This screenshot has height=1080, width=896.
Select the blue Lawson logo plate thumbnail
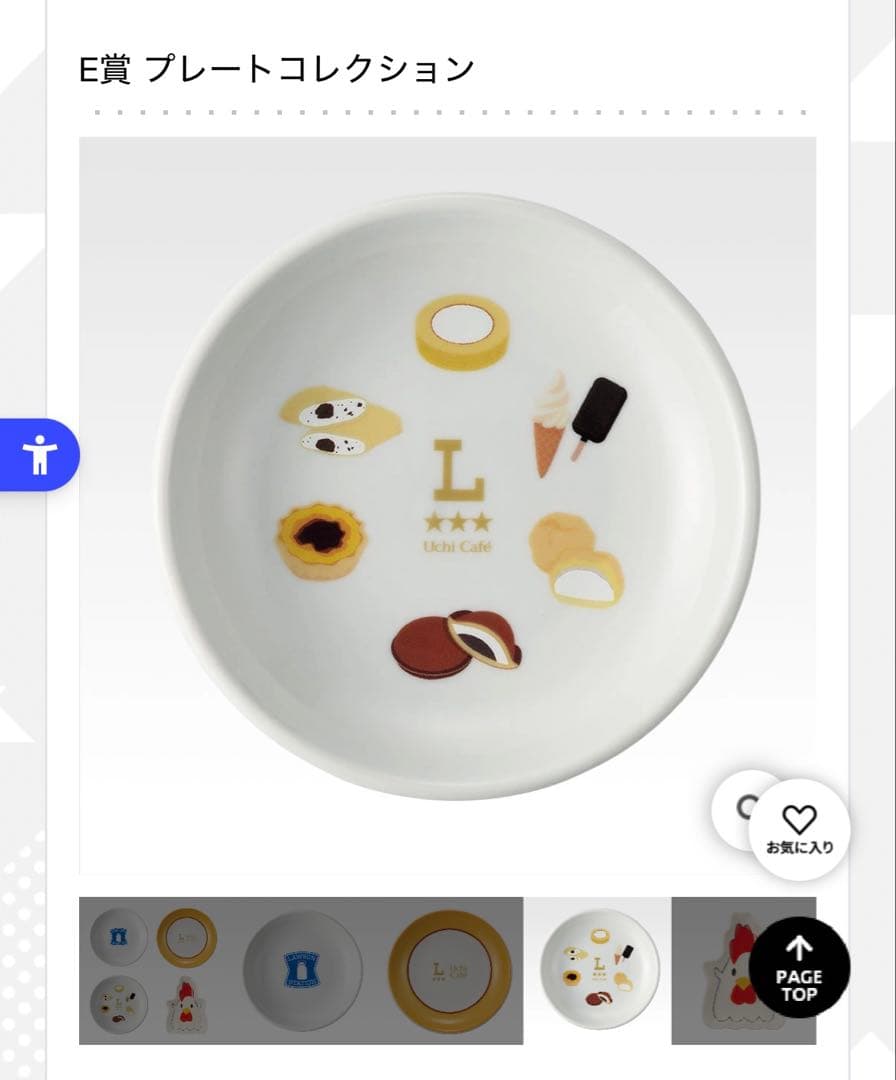302,970
